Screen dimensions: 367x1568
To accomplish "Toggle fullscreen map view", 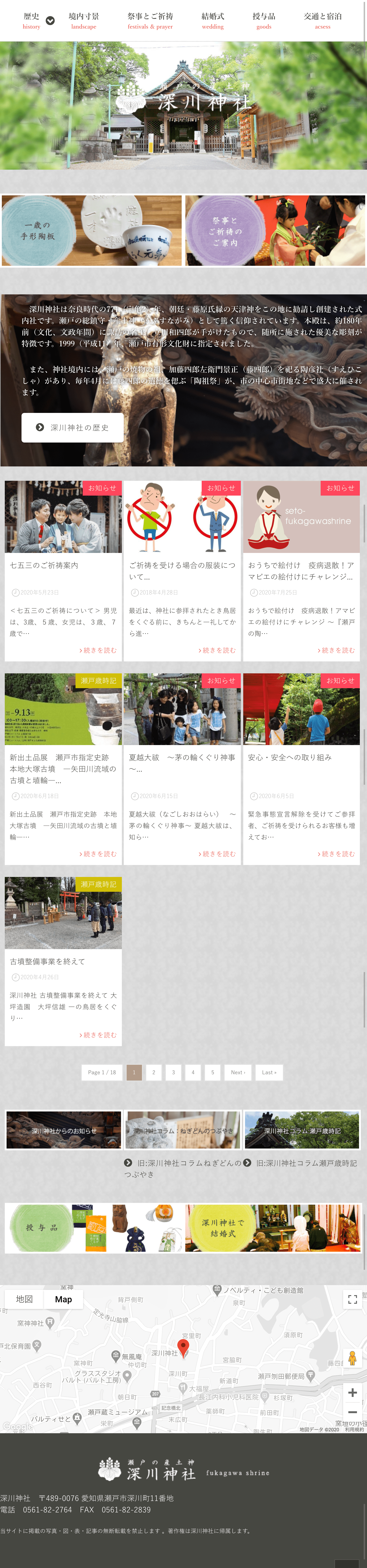I will [x=352, y=1299].
